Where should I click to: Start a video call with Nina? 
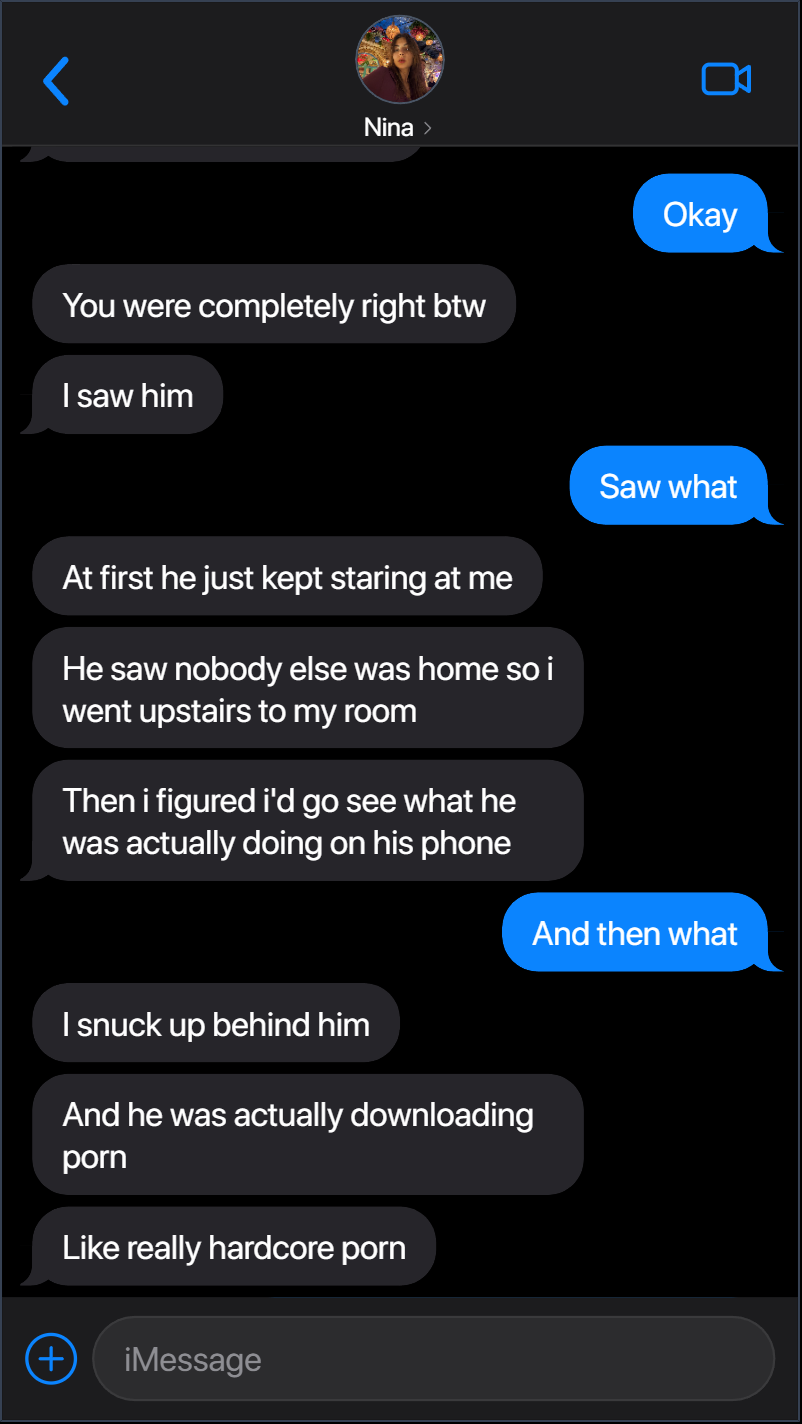tap(726, 79)
